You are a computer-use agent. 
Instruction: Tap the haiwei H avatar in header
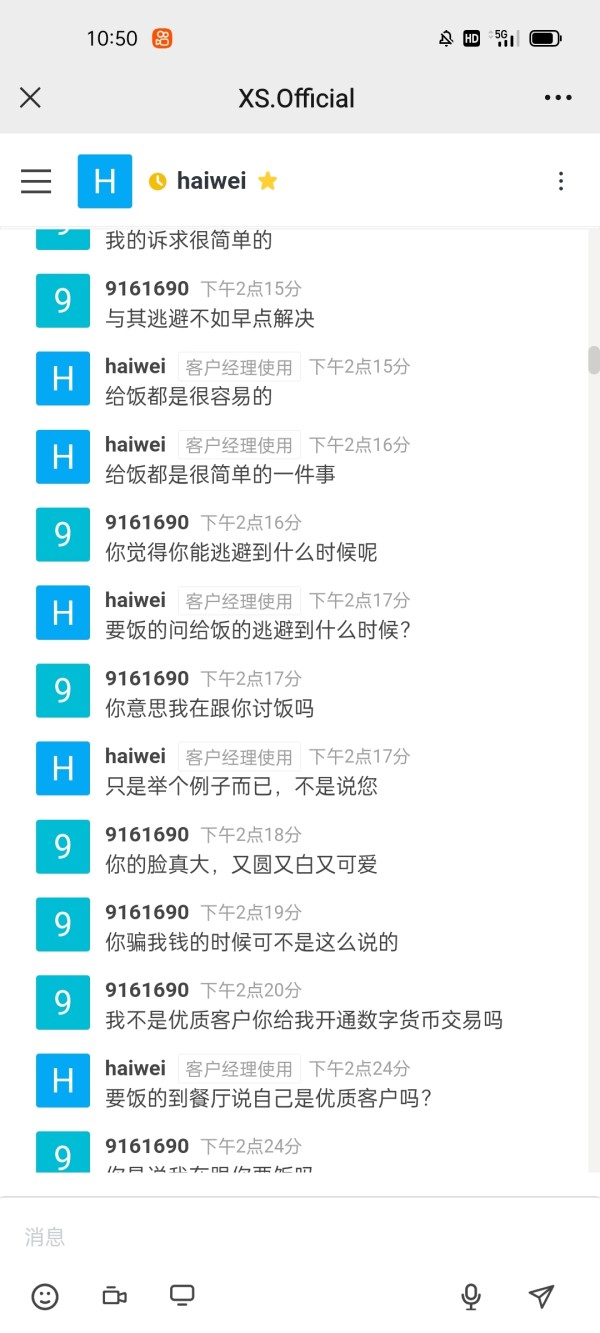(x=105, y=181)
